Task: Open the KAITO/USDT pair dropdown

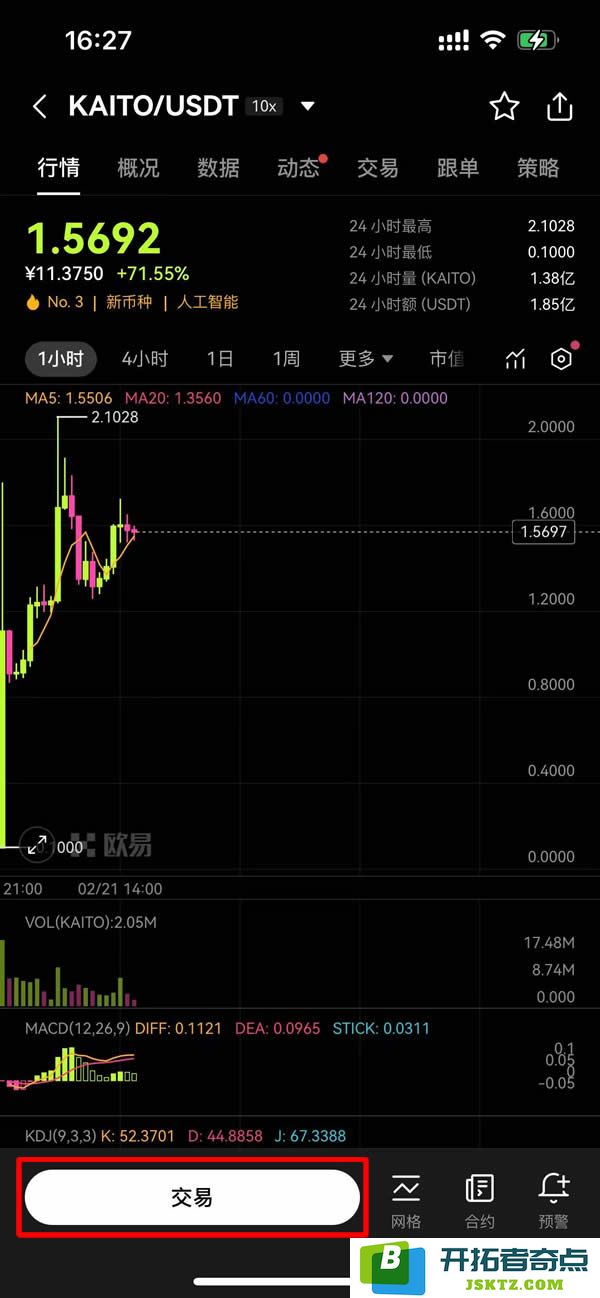Action: coord(308,107)
